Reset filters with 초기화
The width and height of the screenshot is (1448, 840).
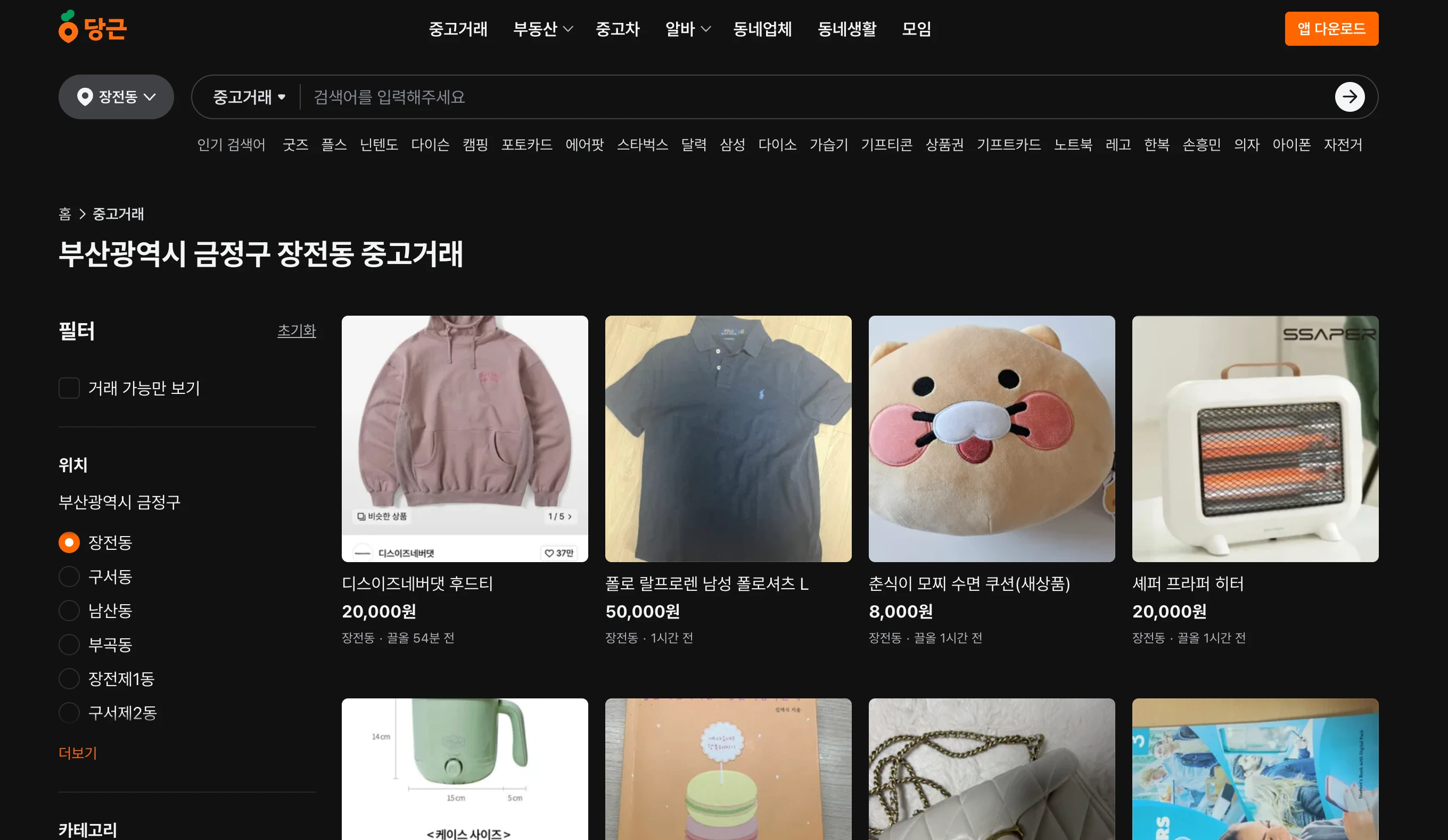click(x=297, y=331)
